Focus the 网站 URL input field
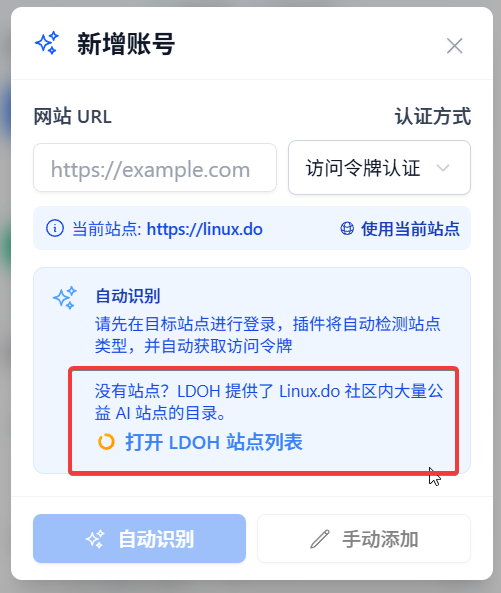The image size is (501, 593). (155, 168)
